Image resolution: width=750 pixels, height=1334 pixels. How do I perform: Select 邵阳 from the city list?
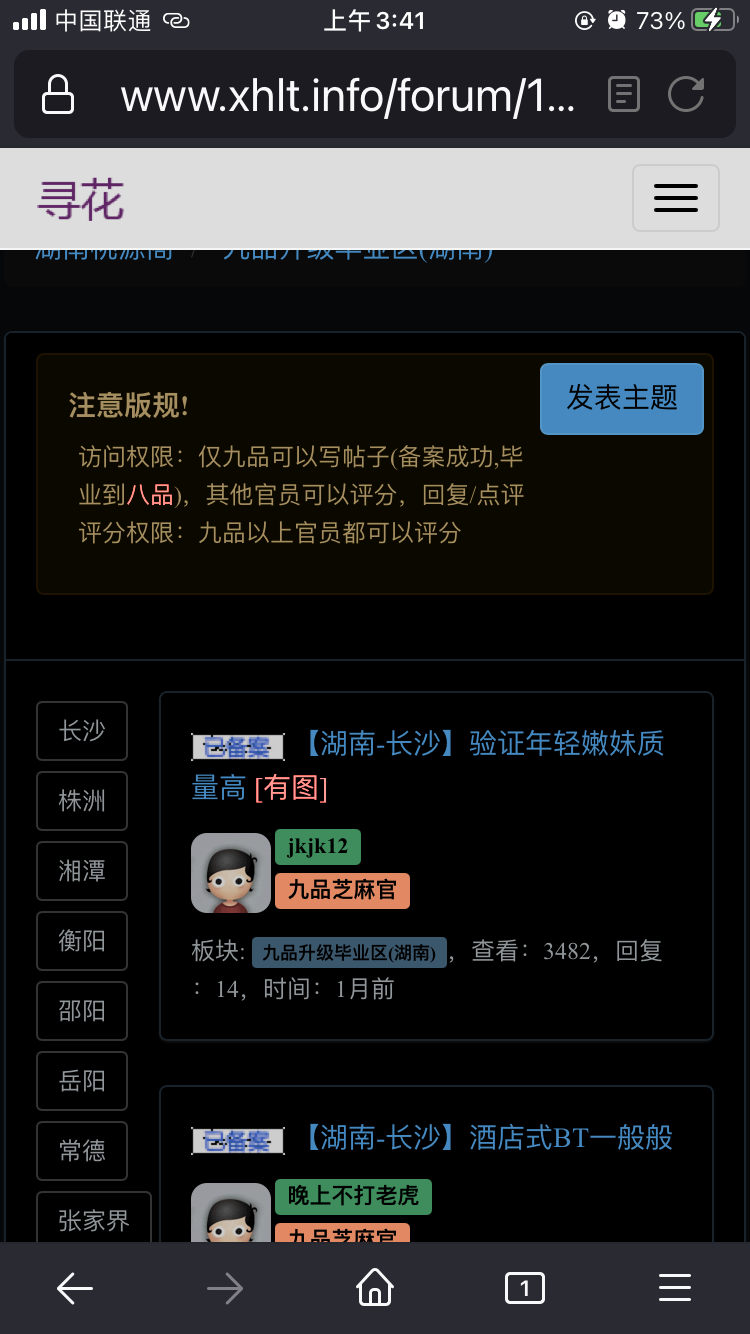point(82,1011)
